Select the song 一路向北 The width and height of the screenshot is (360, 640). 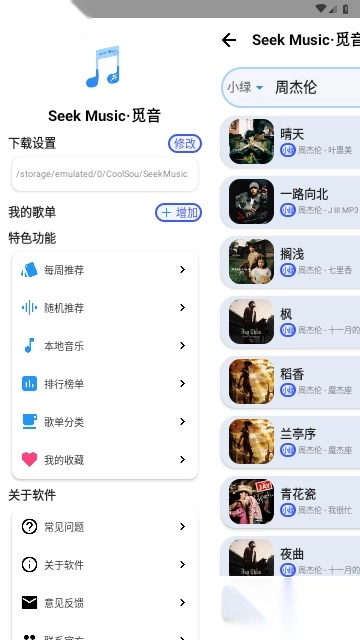click(x=290, y=202)
